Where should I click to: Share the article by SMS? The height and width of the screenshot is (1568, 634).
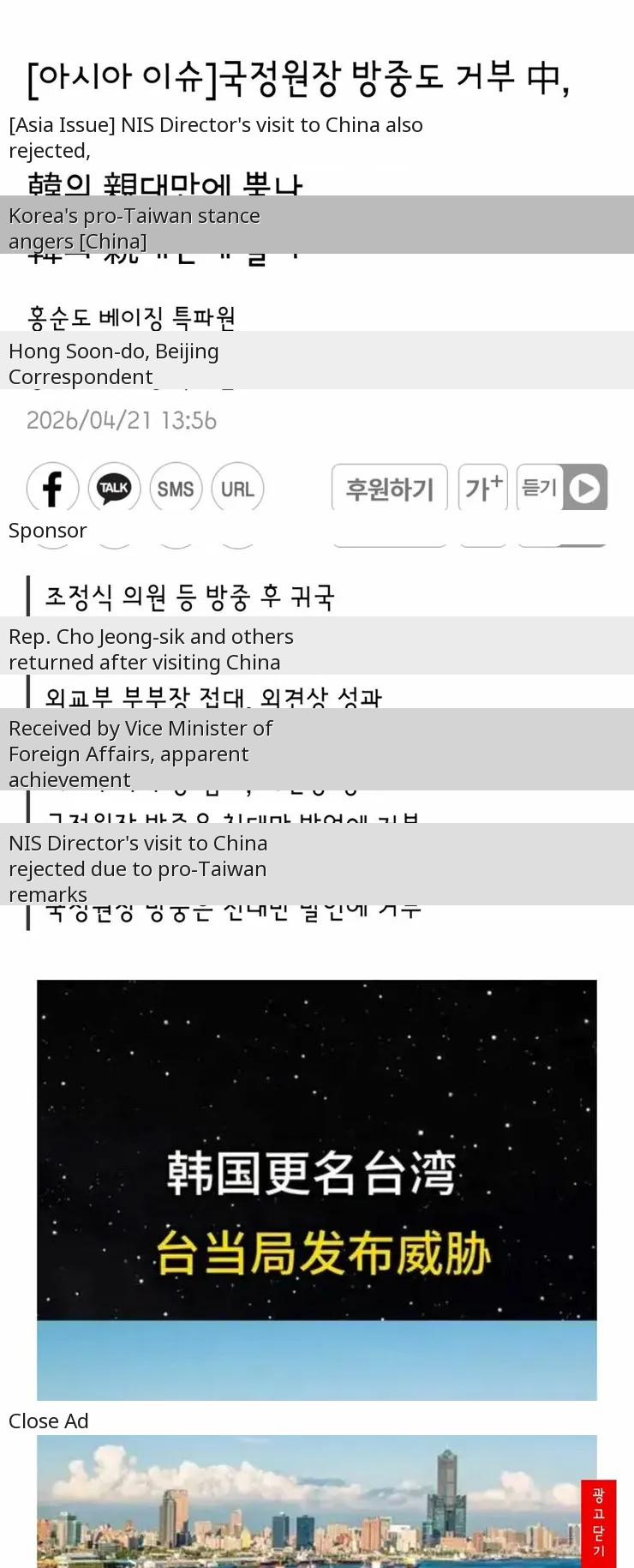[x=176, y=489]
